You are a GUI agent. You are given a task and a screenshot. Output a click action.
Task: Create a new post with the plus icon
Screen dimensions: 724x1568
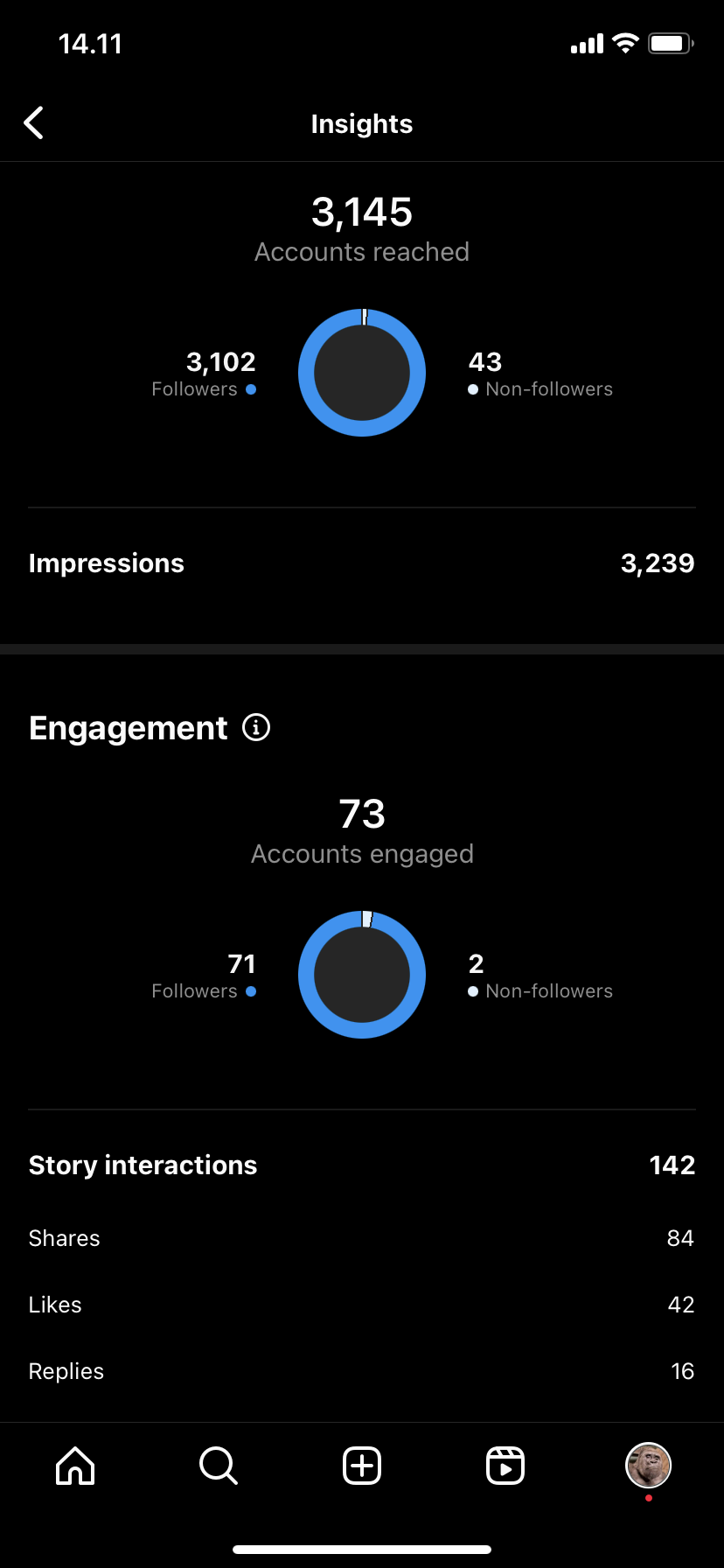pyautogui.click(x=362, y=1465)
